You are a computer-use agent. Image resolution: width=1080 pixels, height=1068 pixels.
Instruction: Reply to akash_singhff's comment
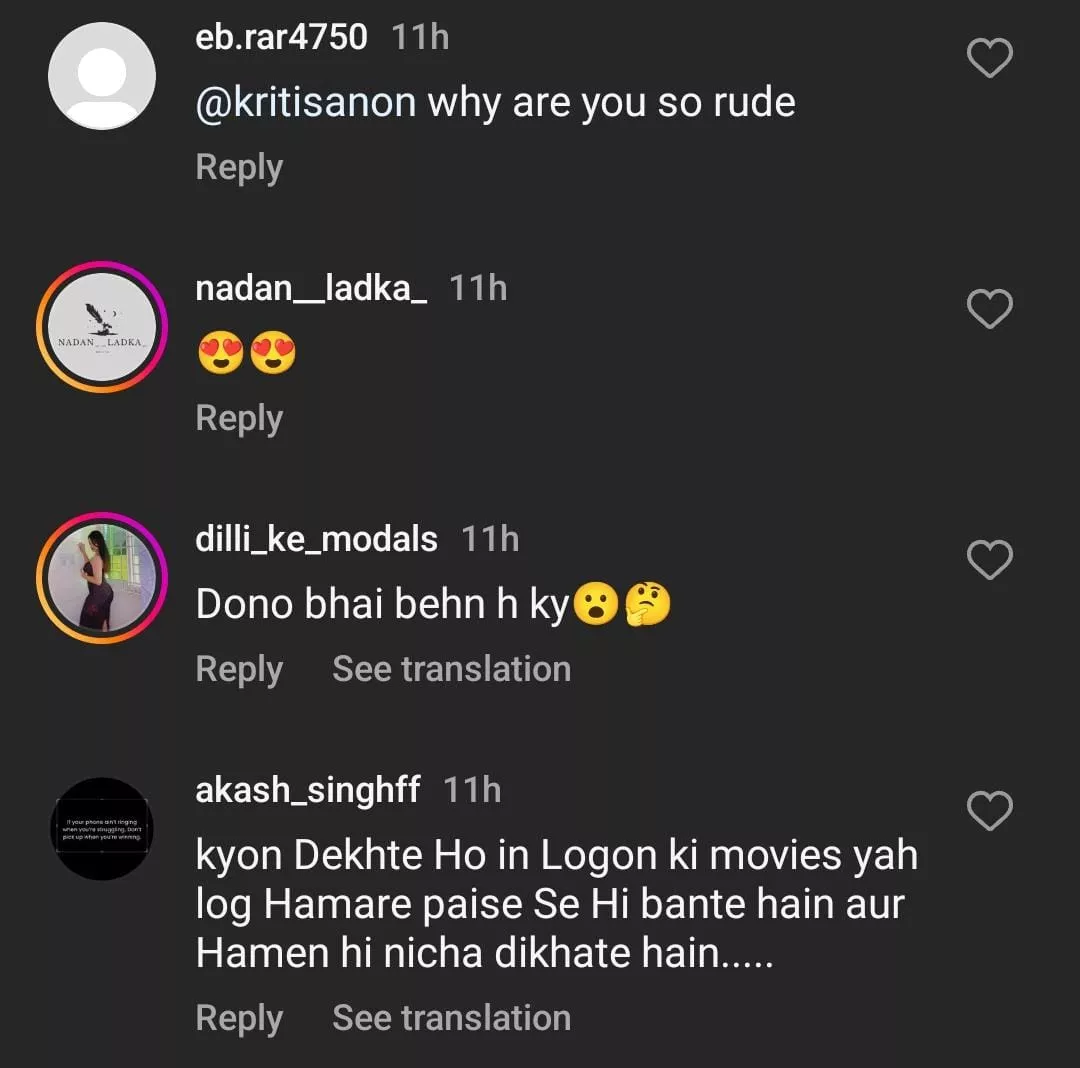coord(239,1018)
